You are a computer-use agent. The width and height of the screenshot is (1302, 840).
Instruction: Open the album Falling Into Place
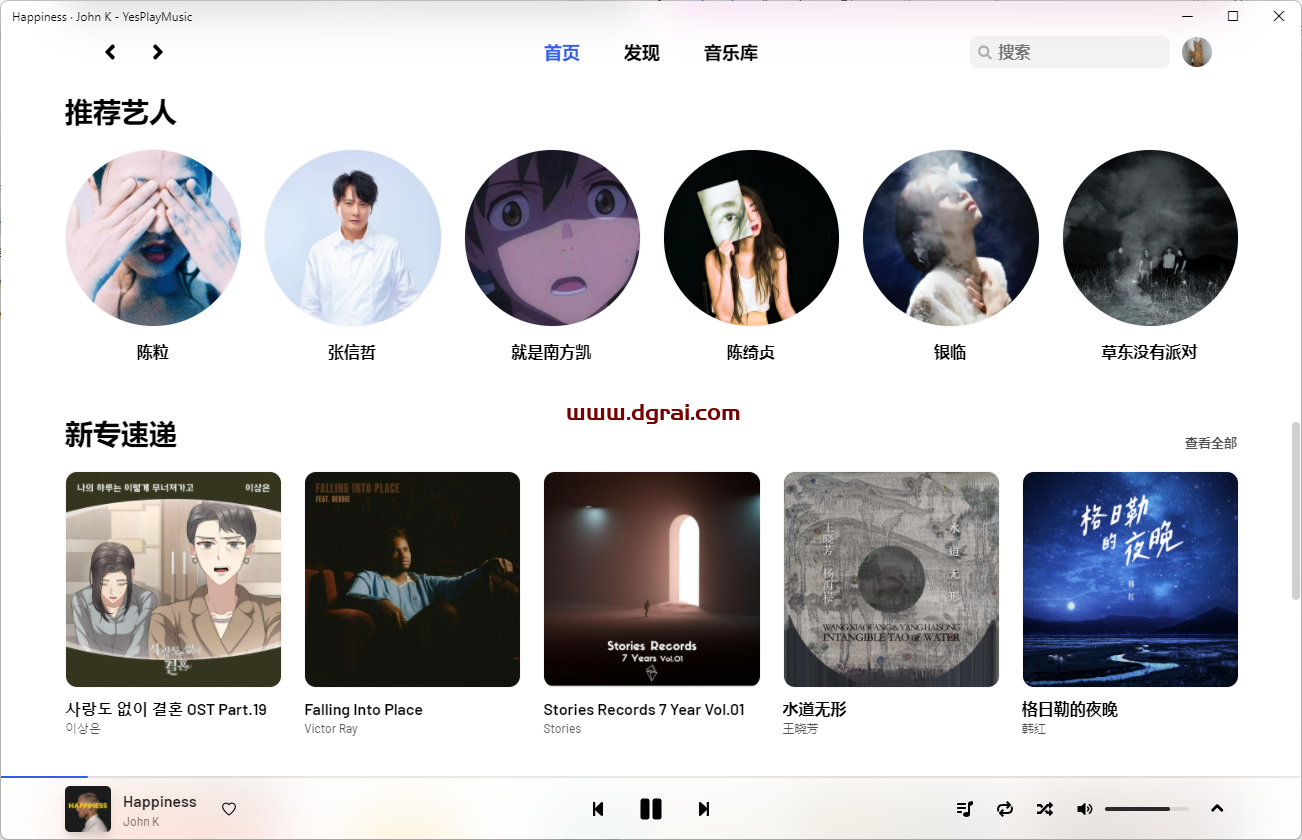point(412,579)
